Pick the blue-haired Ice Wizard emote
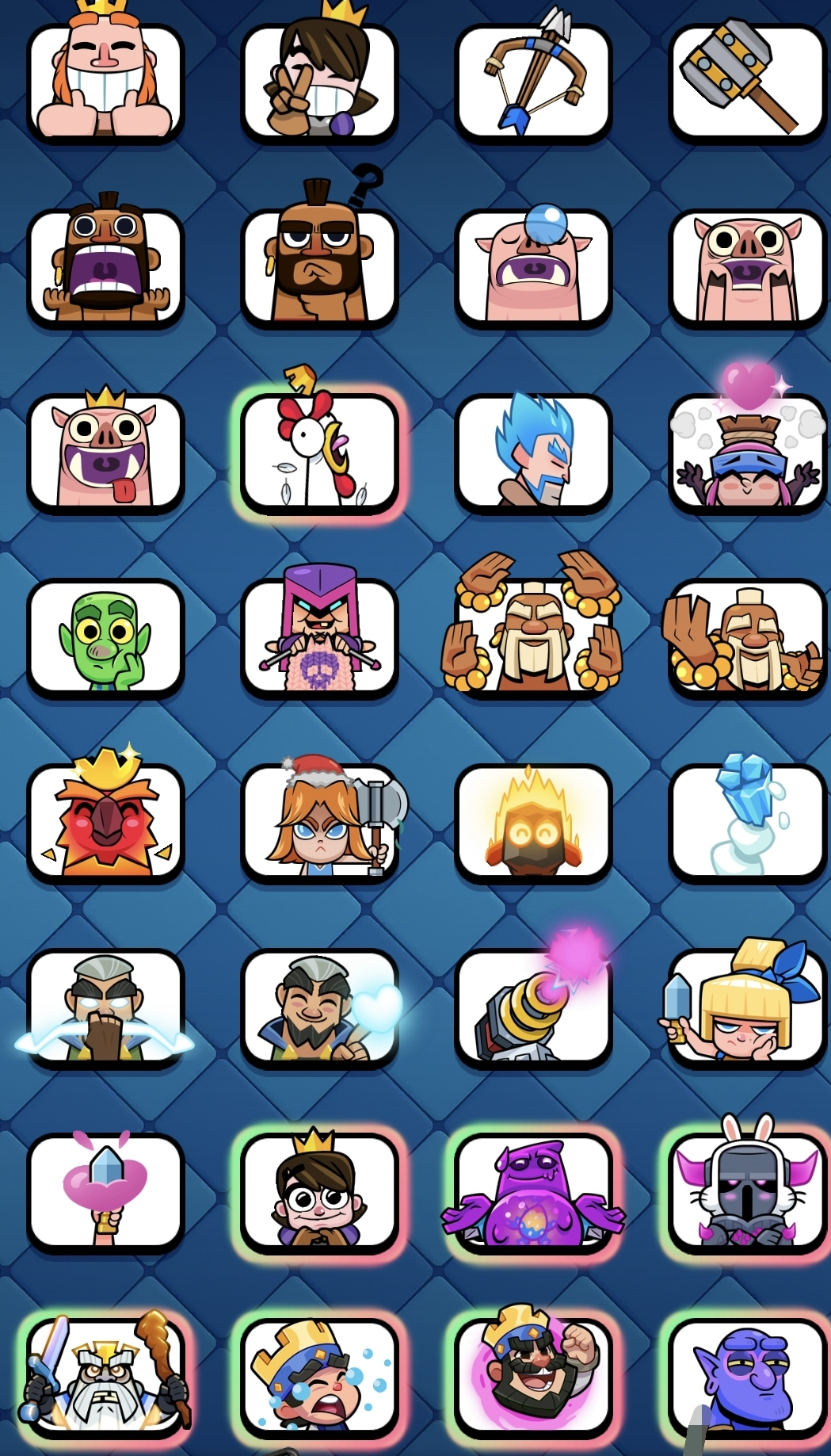 coord(533,452)
